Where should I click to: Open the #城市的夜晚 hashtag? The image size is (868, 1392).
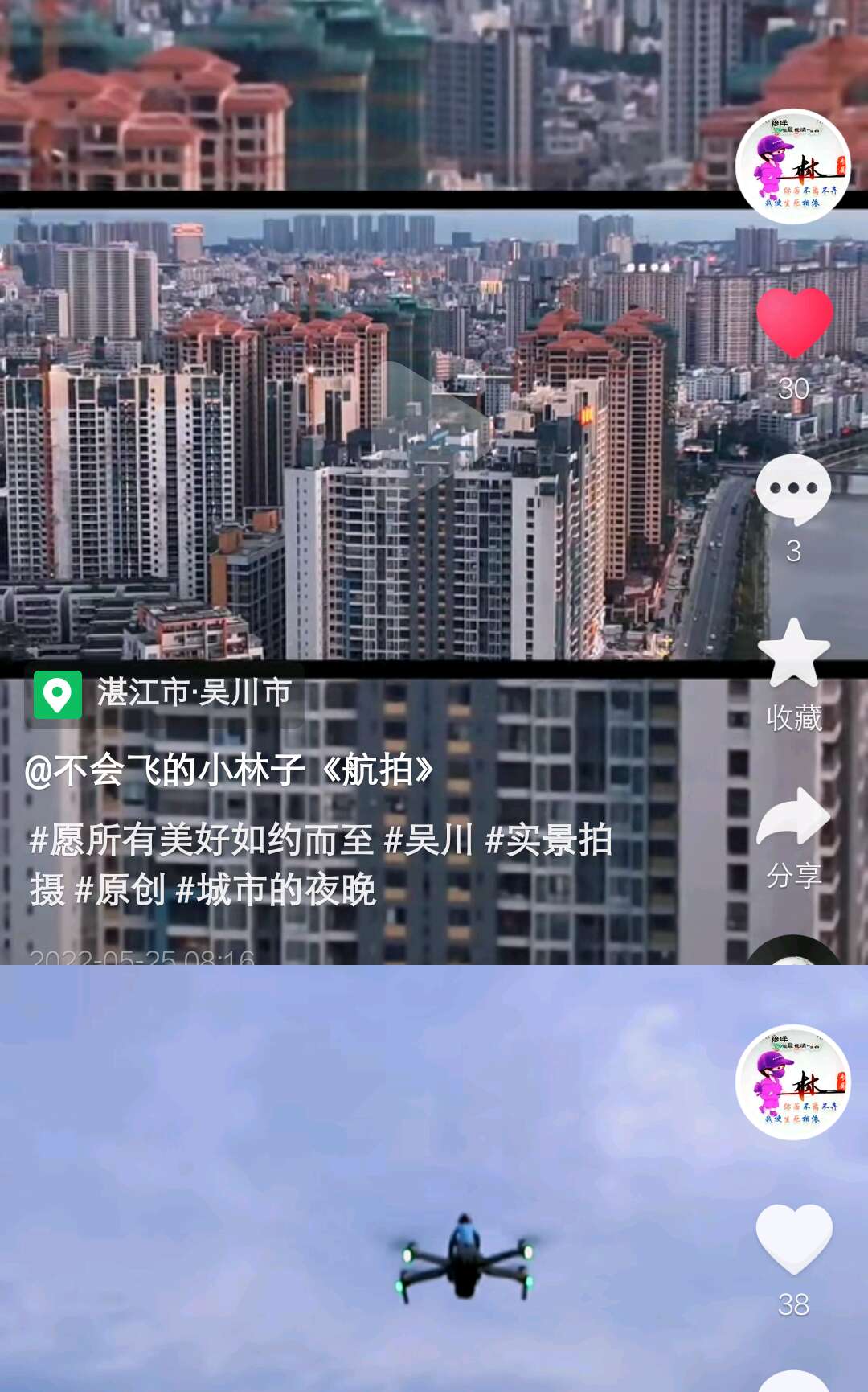pos(276,890)
